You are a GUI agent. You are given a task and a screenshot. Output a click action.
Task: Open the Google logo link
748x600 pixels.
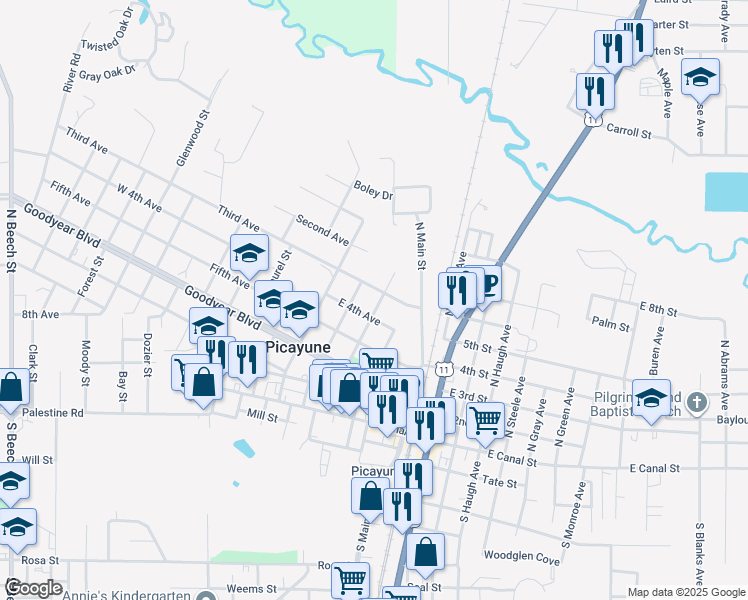pyautogui.click(x=34, y=588)
